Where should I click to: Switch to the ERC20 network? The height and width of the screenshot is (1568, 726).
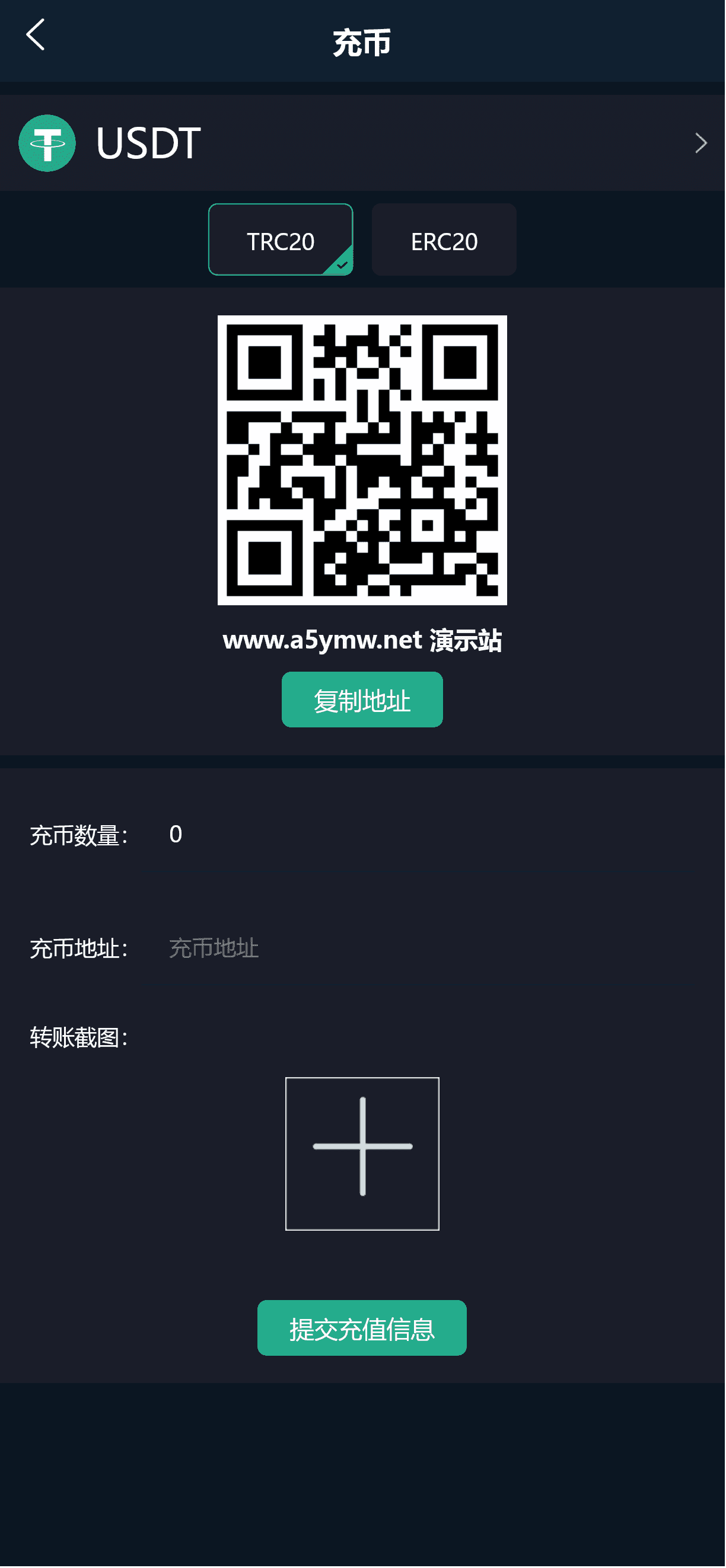click(x=445, y=240)
